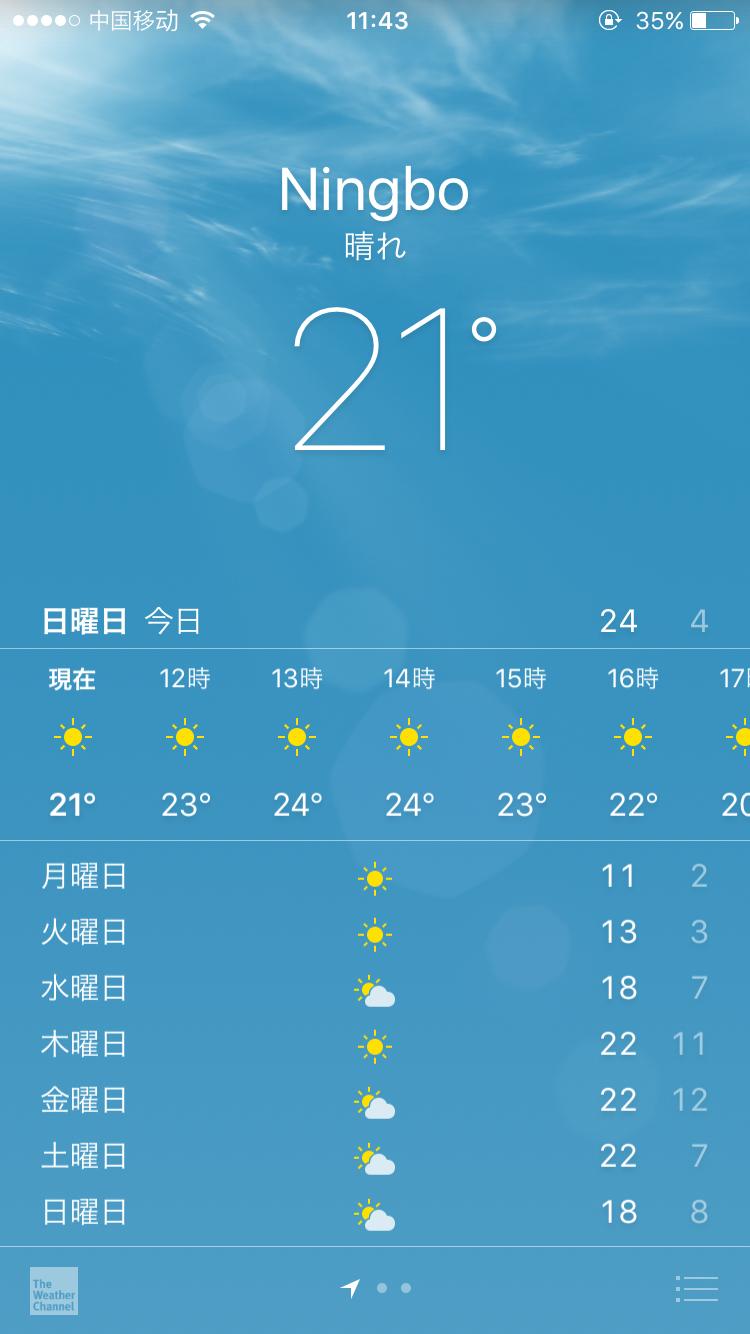
Task: Select the sunny icon on 月曜日 row
Action: tap(375, 876)
